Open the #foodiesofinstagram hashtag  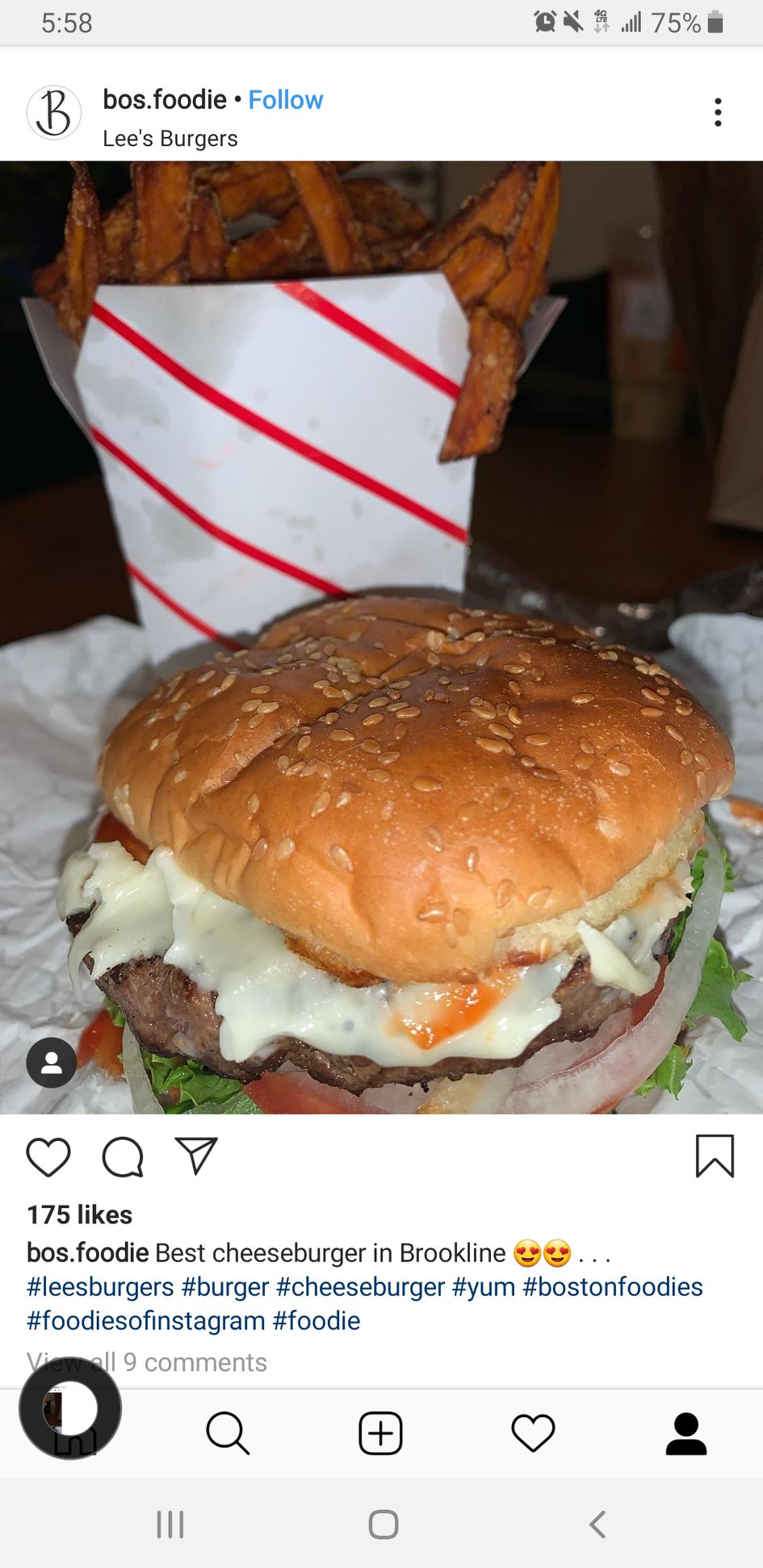146,1321
